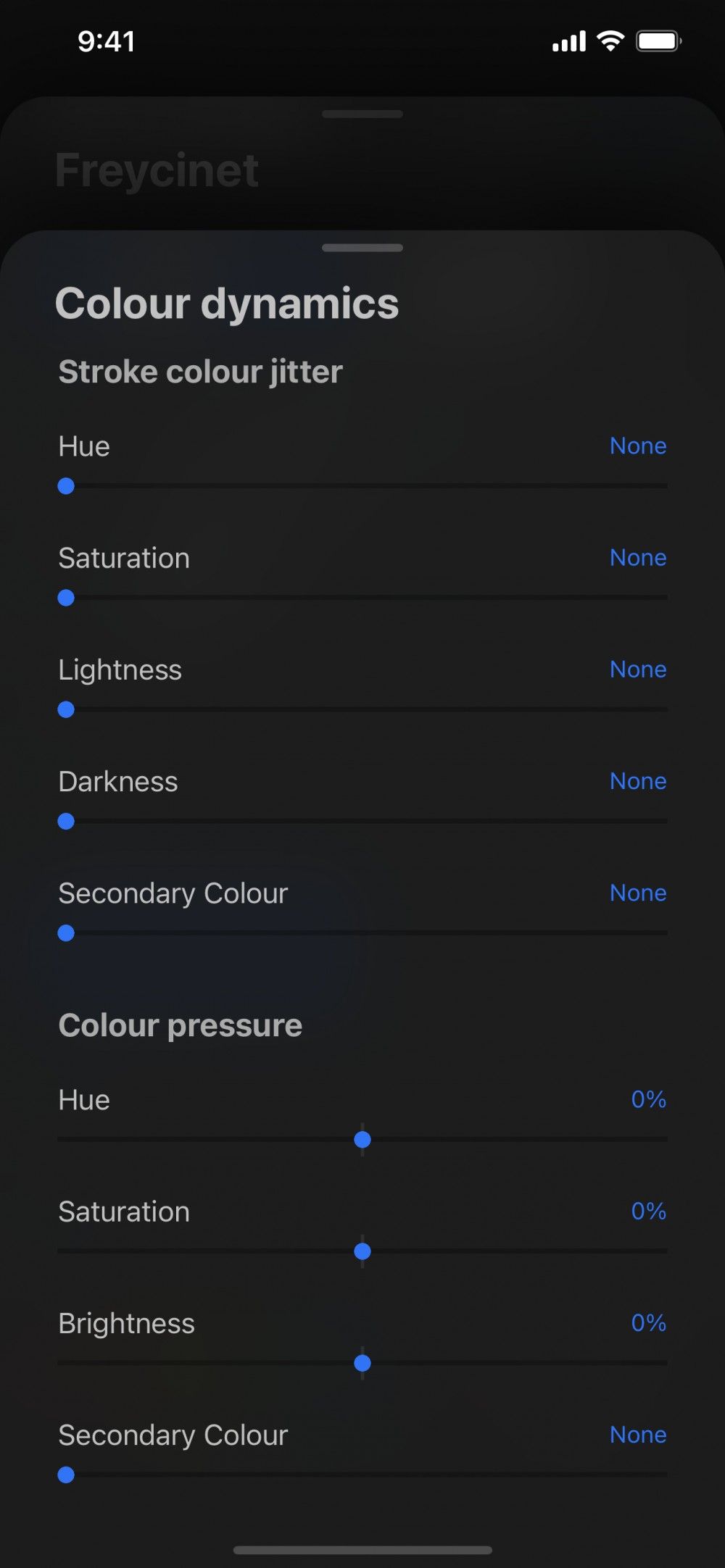Select the Darkness jitter slider thumb
Viewport: 725px width, 1568px height.
[x=66, y=821]
